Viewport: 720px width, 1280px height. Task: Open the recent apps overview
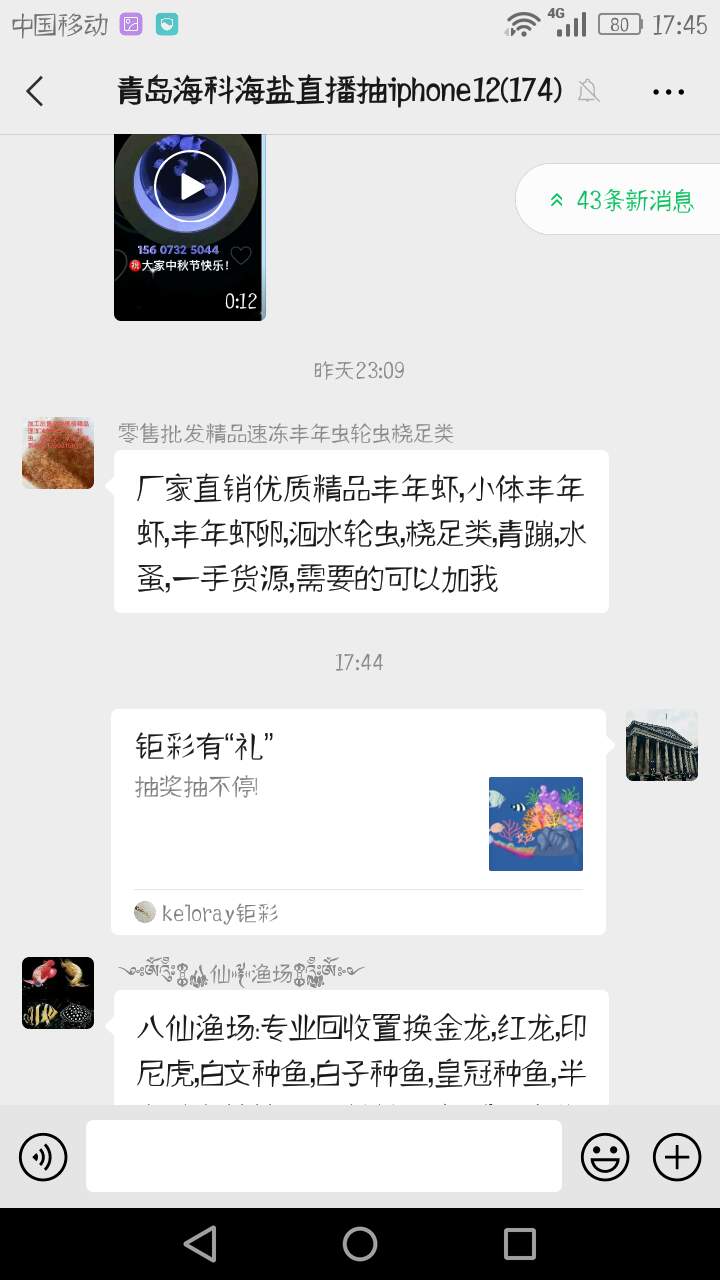(520, 1244)
